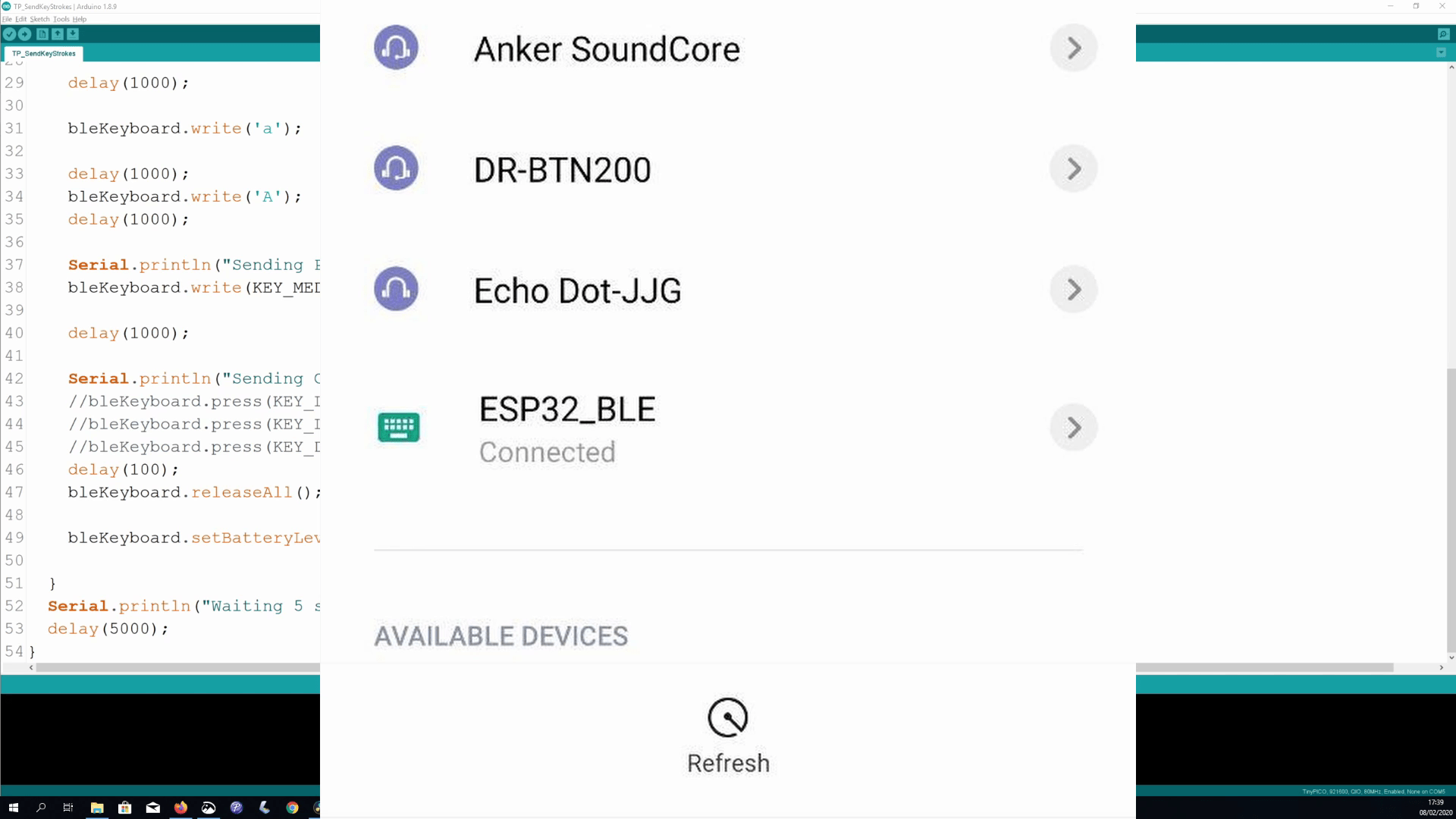Tap the chevron beside Echo Dot-JJG
1456x819 pixels.
[1073, 289]
